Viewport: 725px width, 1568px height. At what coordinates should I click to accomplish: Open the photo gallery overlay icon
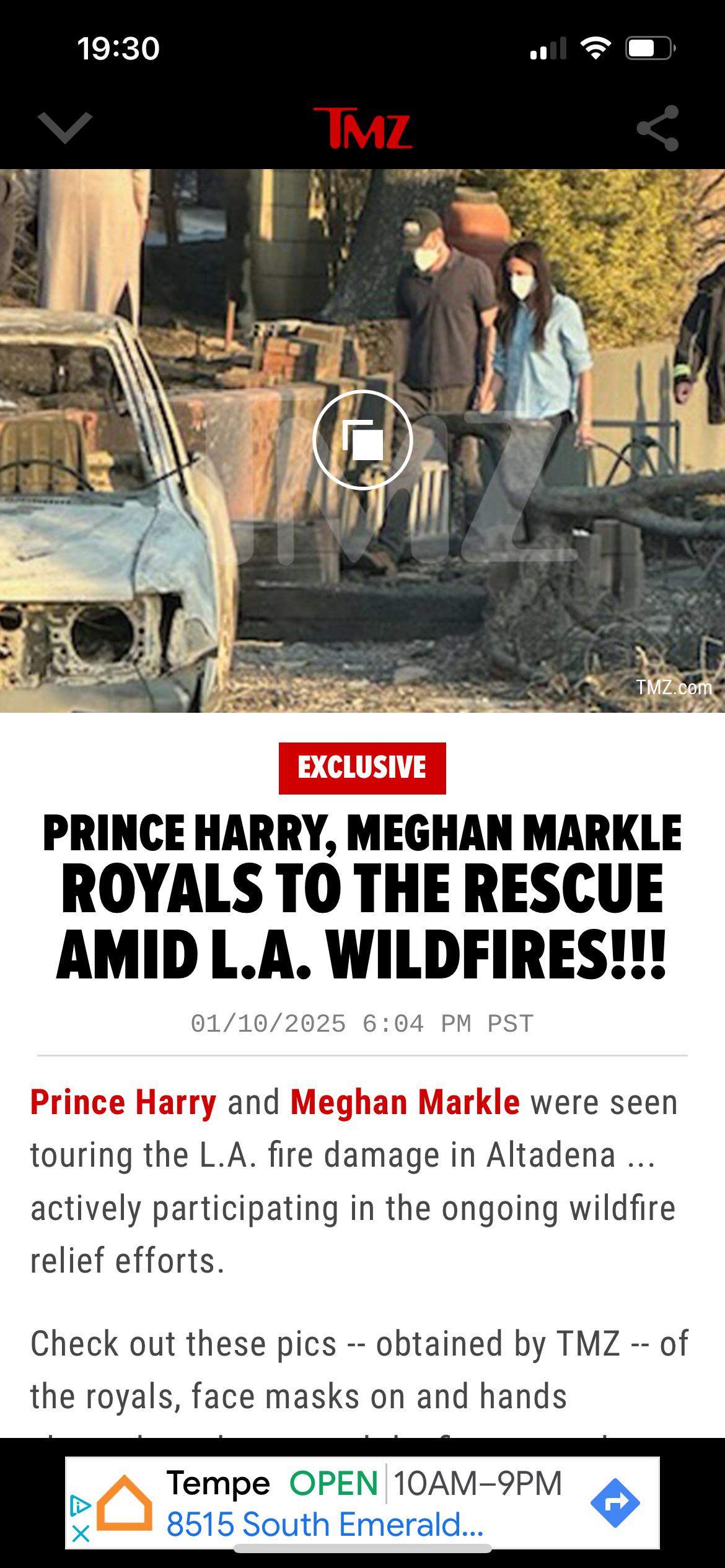coord(362,440)
